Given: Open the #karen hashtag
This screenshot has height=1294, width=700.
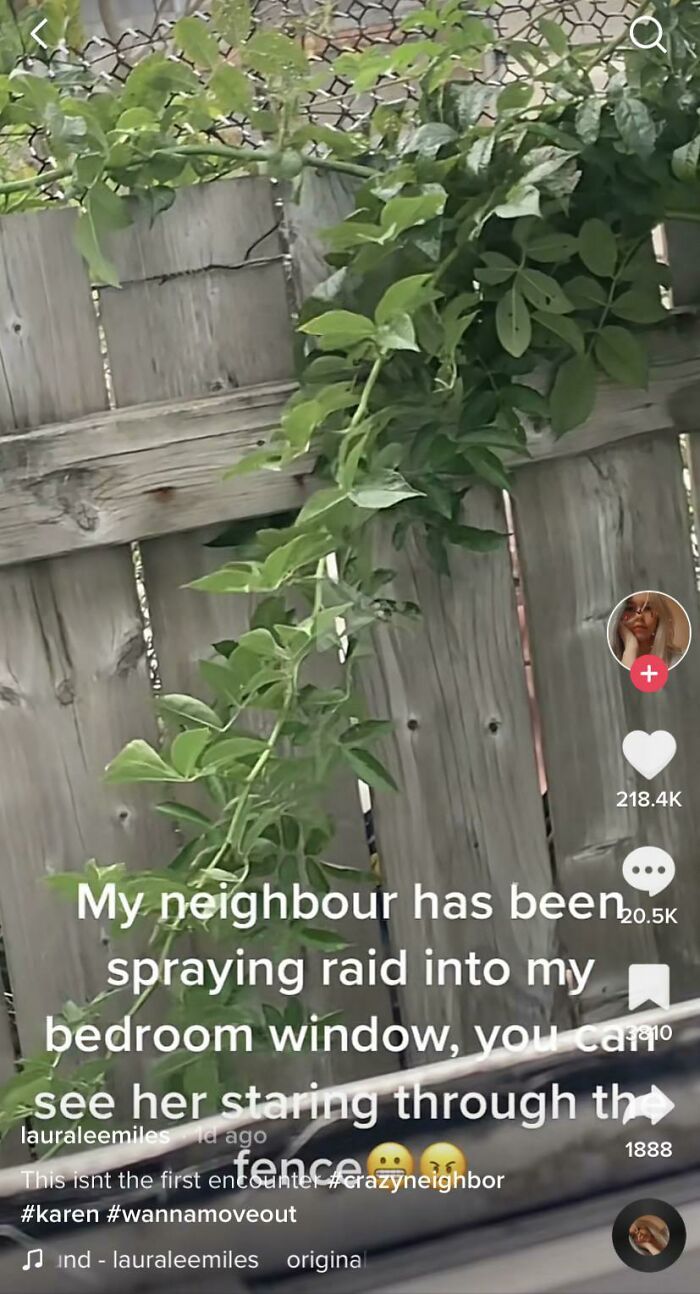Looking at the screenshot, I should point(60,1214).
